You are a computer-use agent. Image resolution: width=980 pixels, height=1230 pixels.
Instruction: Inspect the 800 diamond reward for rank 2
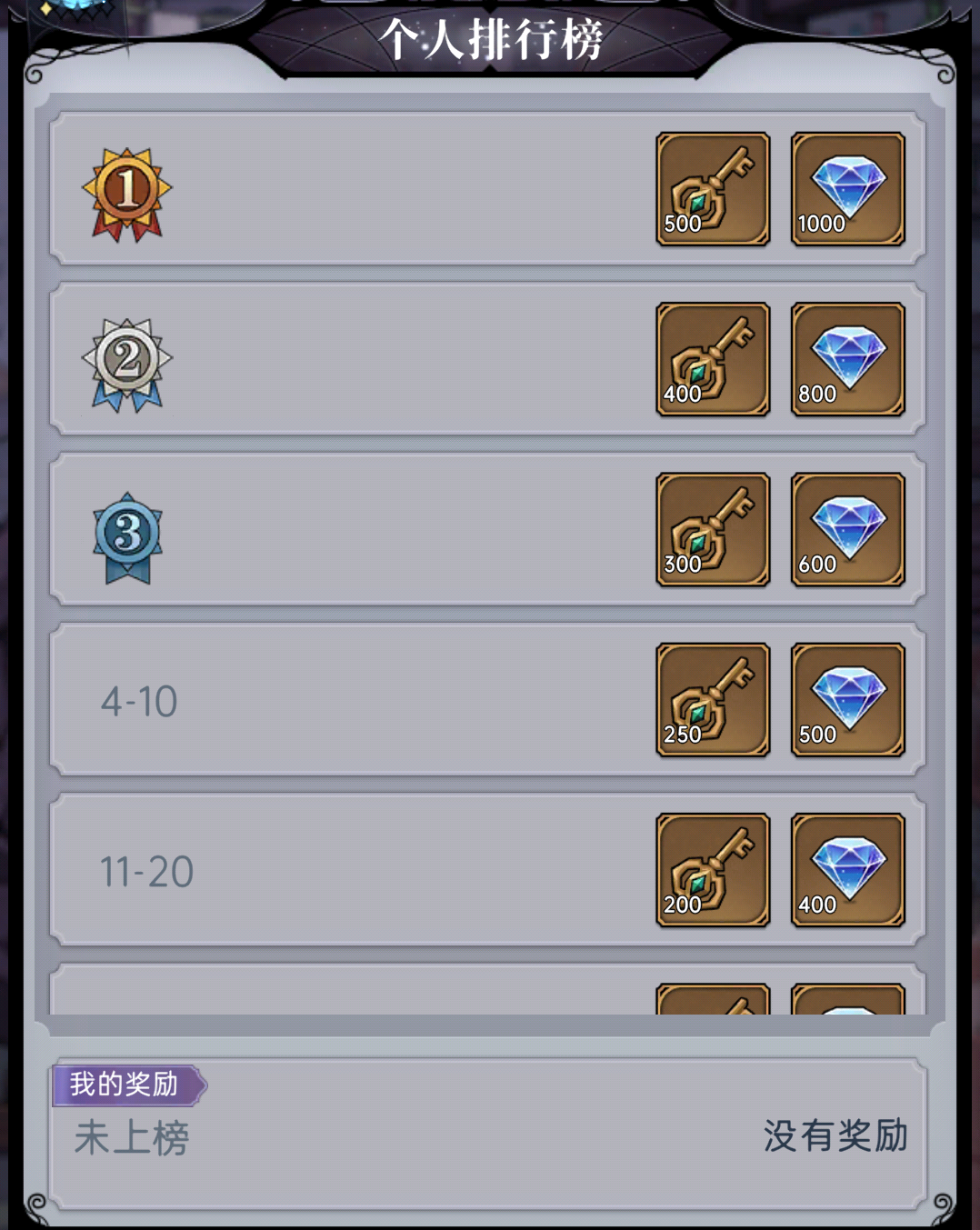coord(847,359)
